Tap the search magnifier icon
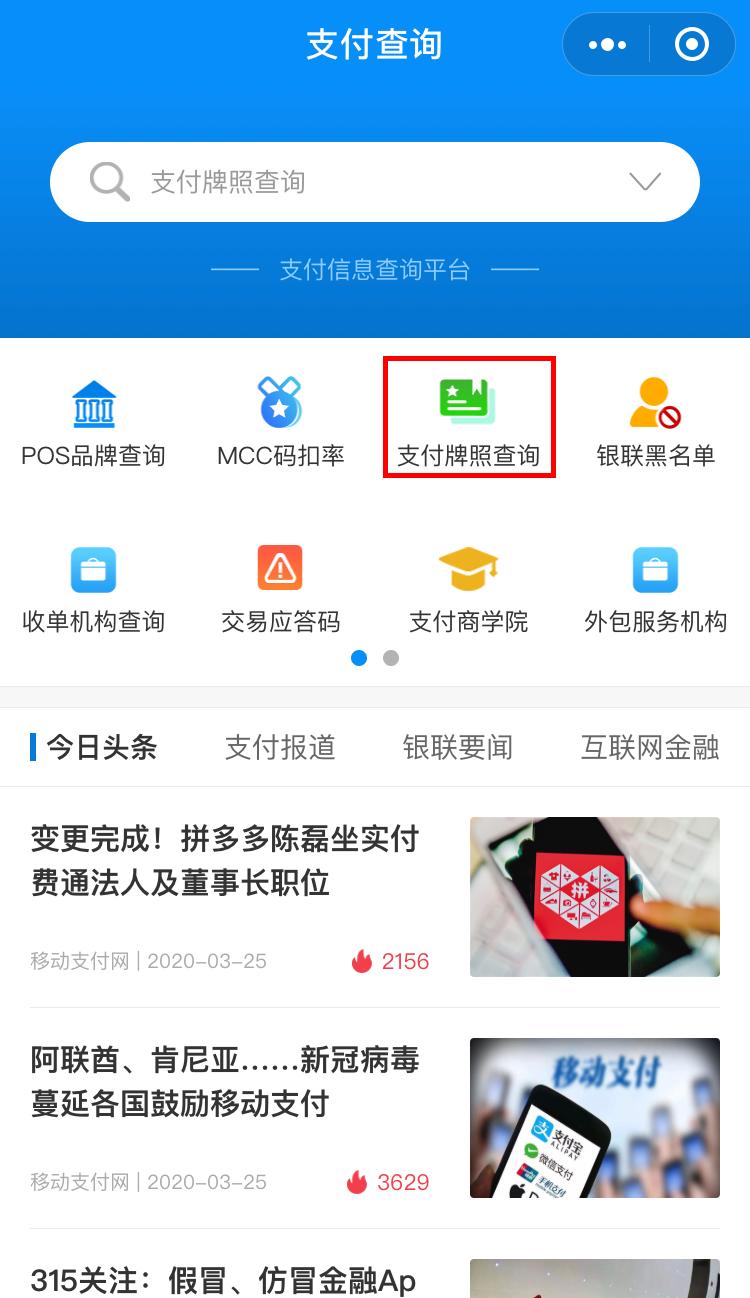The width and height of the screenshot is (750, 1298). pos(105,181)
